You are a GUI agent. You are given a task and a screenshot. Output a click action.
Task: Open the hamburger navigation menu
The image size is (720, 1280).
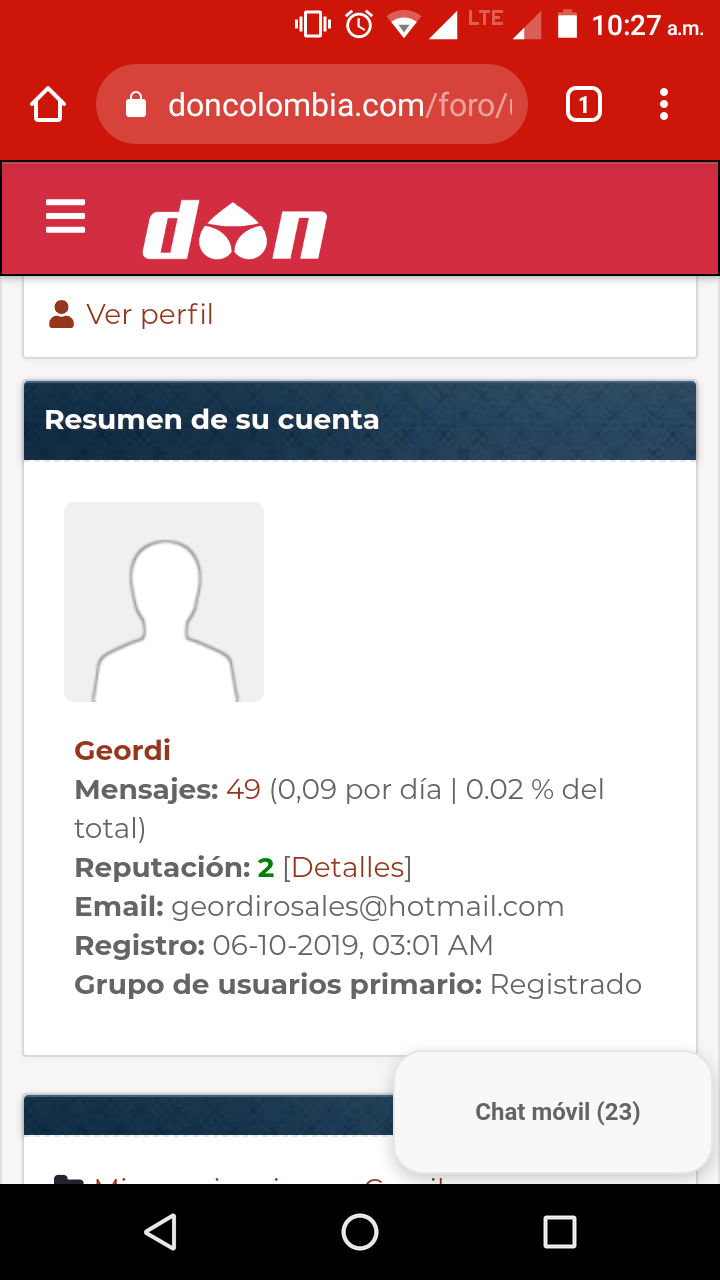point(66,217)
